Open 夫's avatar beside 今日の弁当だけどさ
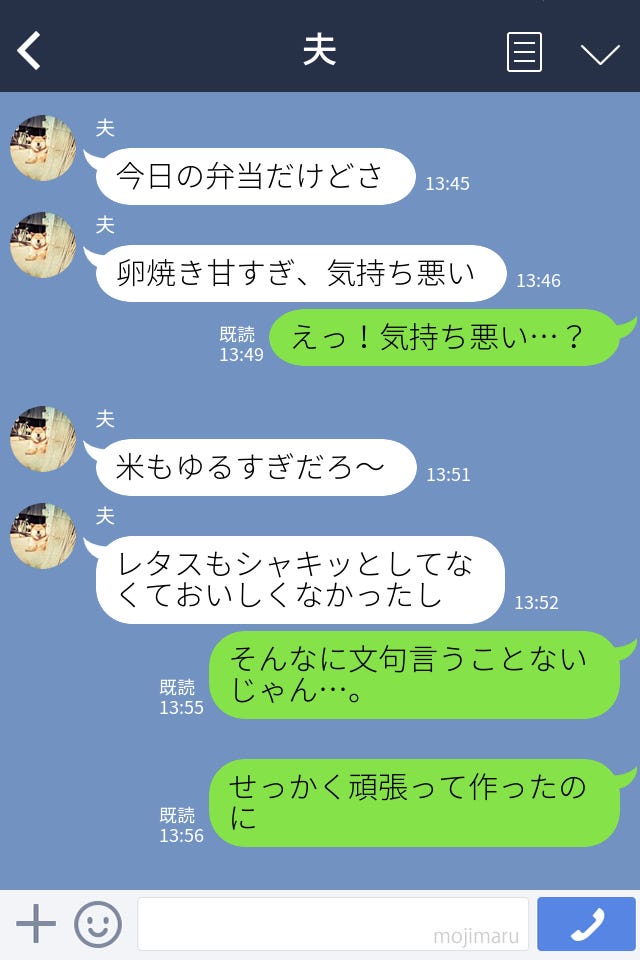Viewport: 640px width, 960px height. [x=43, y=148]
